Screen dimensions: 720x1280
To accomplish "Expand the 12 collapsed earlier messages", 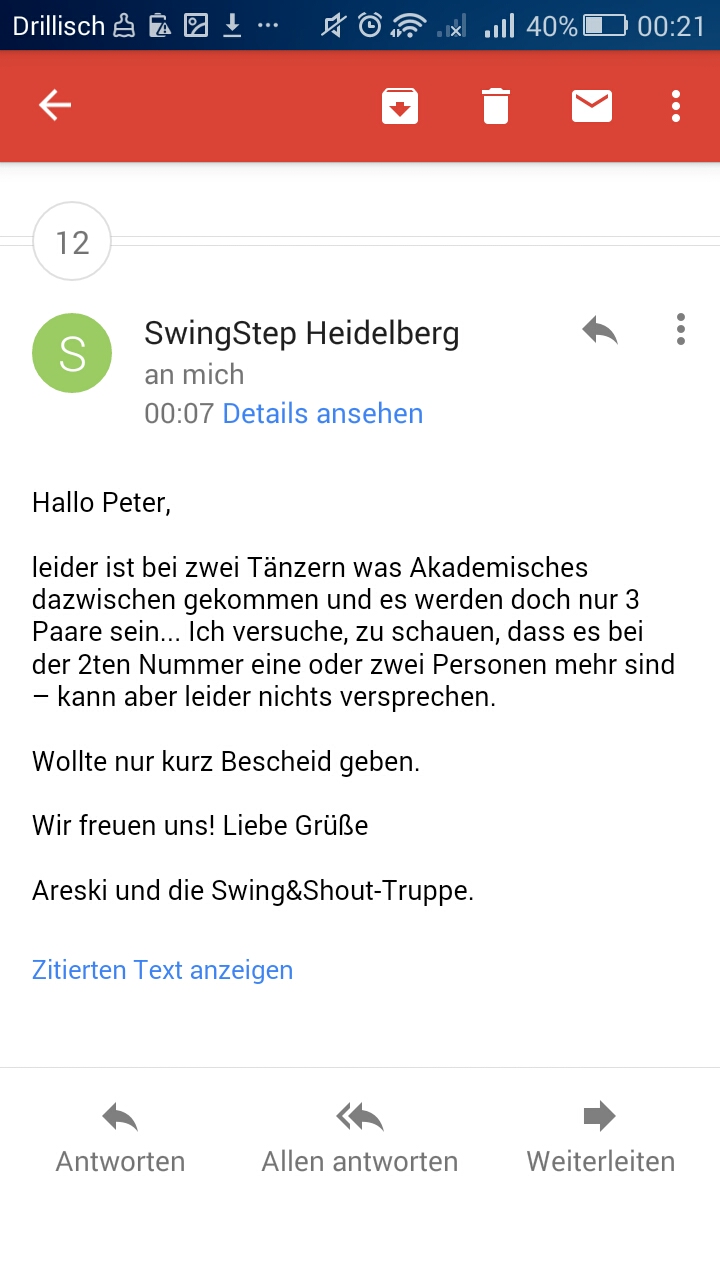I will pos(72,242).
